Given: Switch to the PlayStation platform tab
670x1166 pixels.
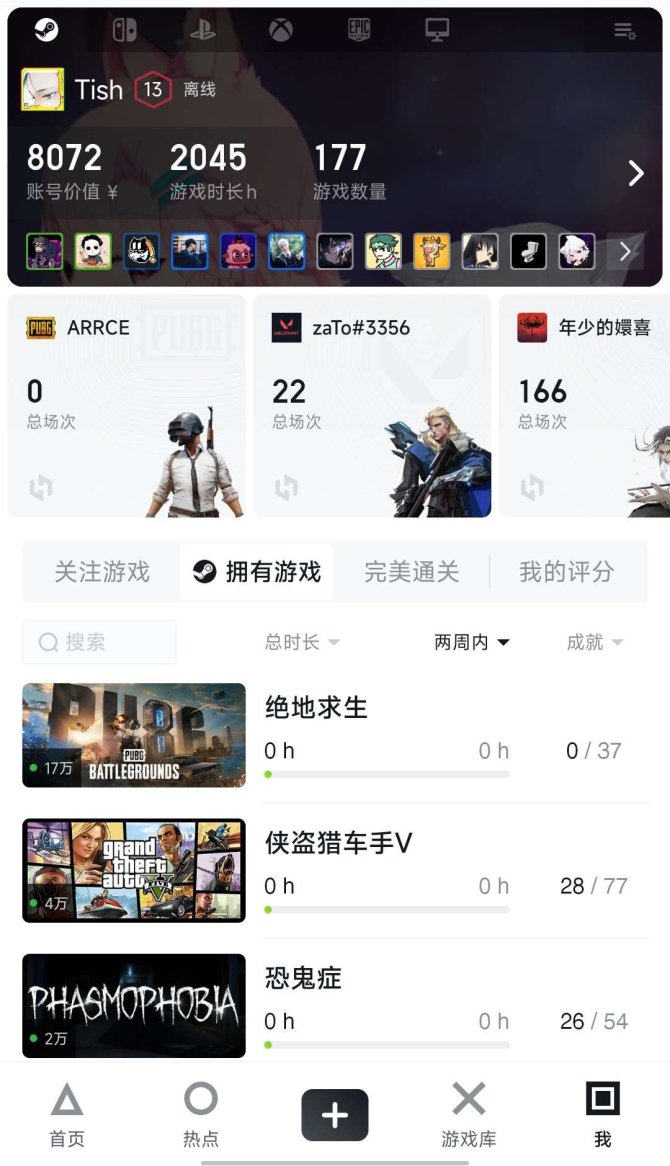Looking at the screenshot, I should point(202,30).
